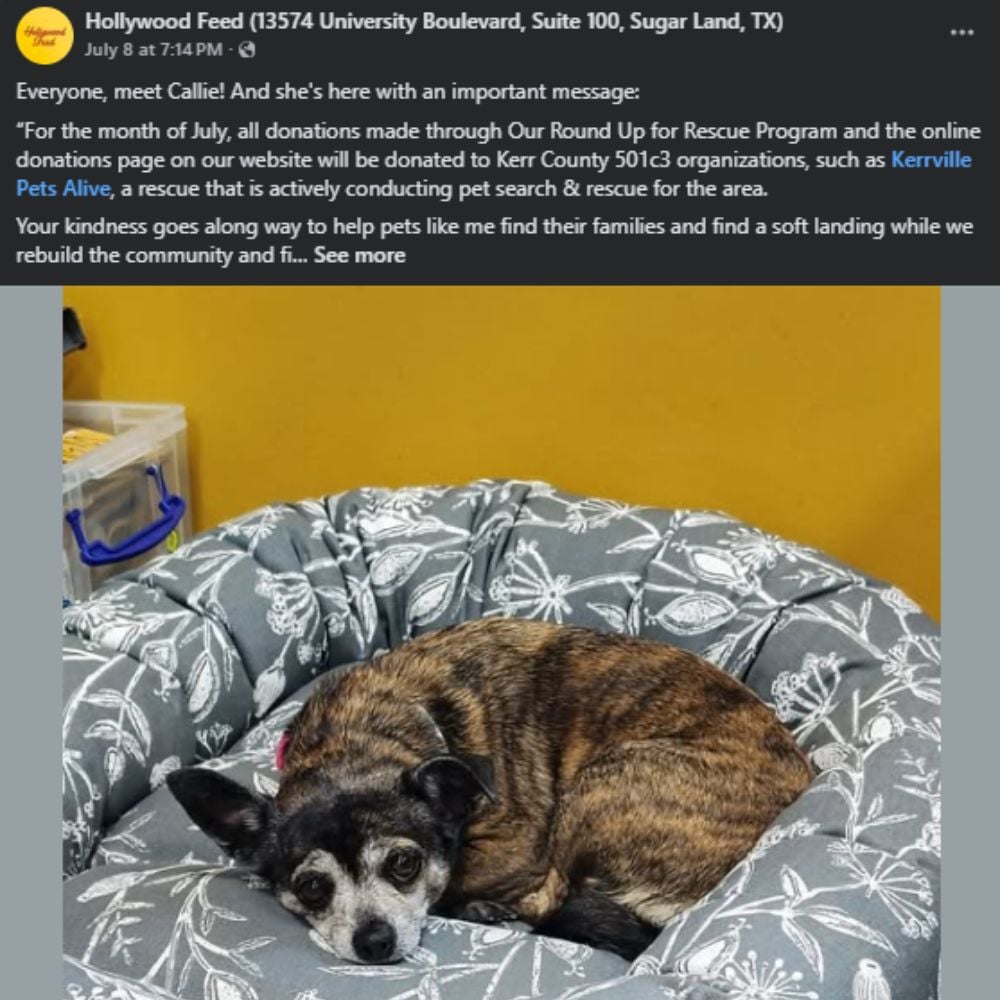Follow the Kerrville Pets Alive link
Screen dimensions: 1000x1000
[930, 161]
